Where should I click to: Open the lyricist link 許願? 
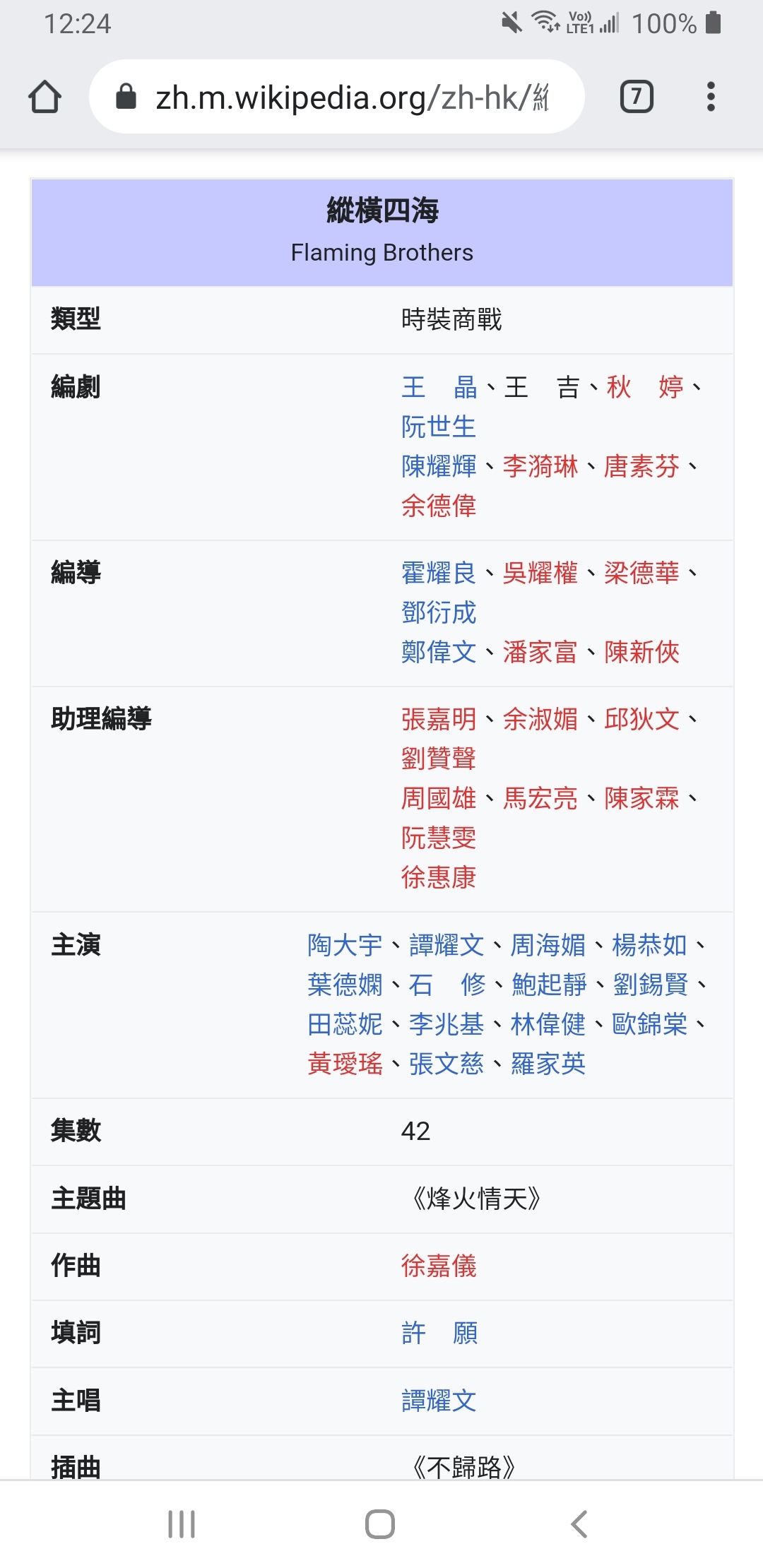(x=439, y=1333)
